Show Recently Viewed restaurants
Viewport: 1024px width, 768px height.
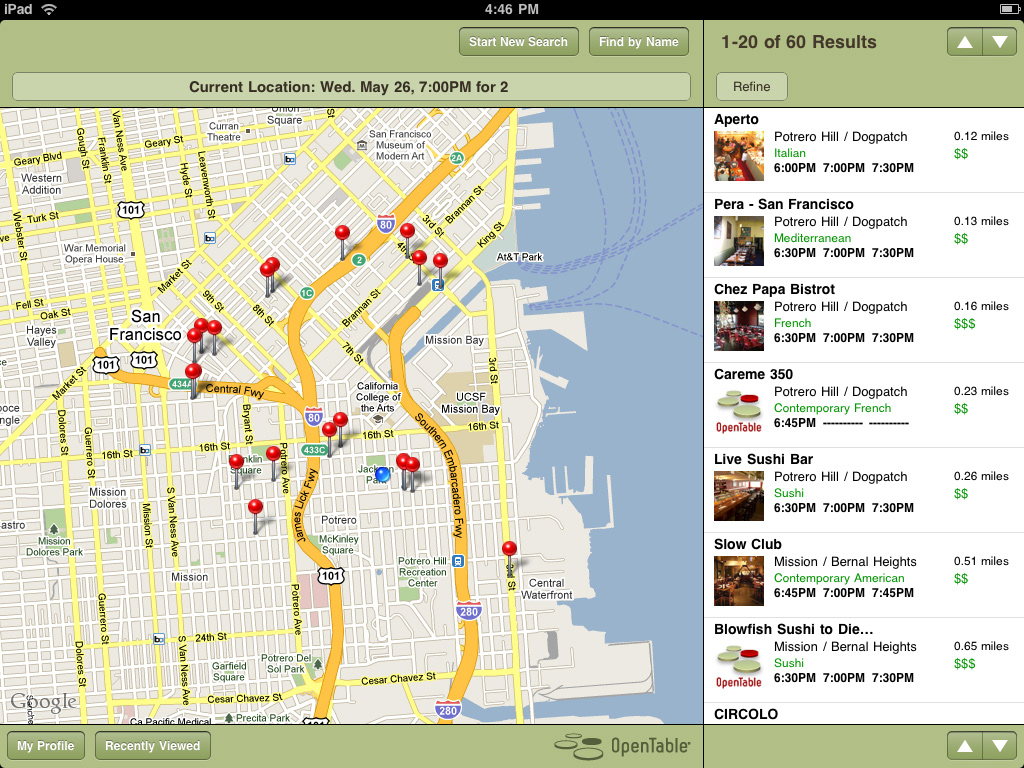153,746
